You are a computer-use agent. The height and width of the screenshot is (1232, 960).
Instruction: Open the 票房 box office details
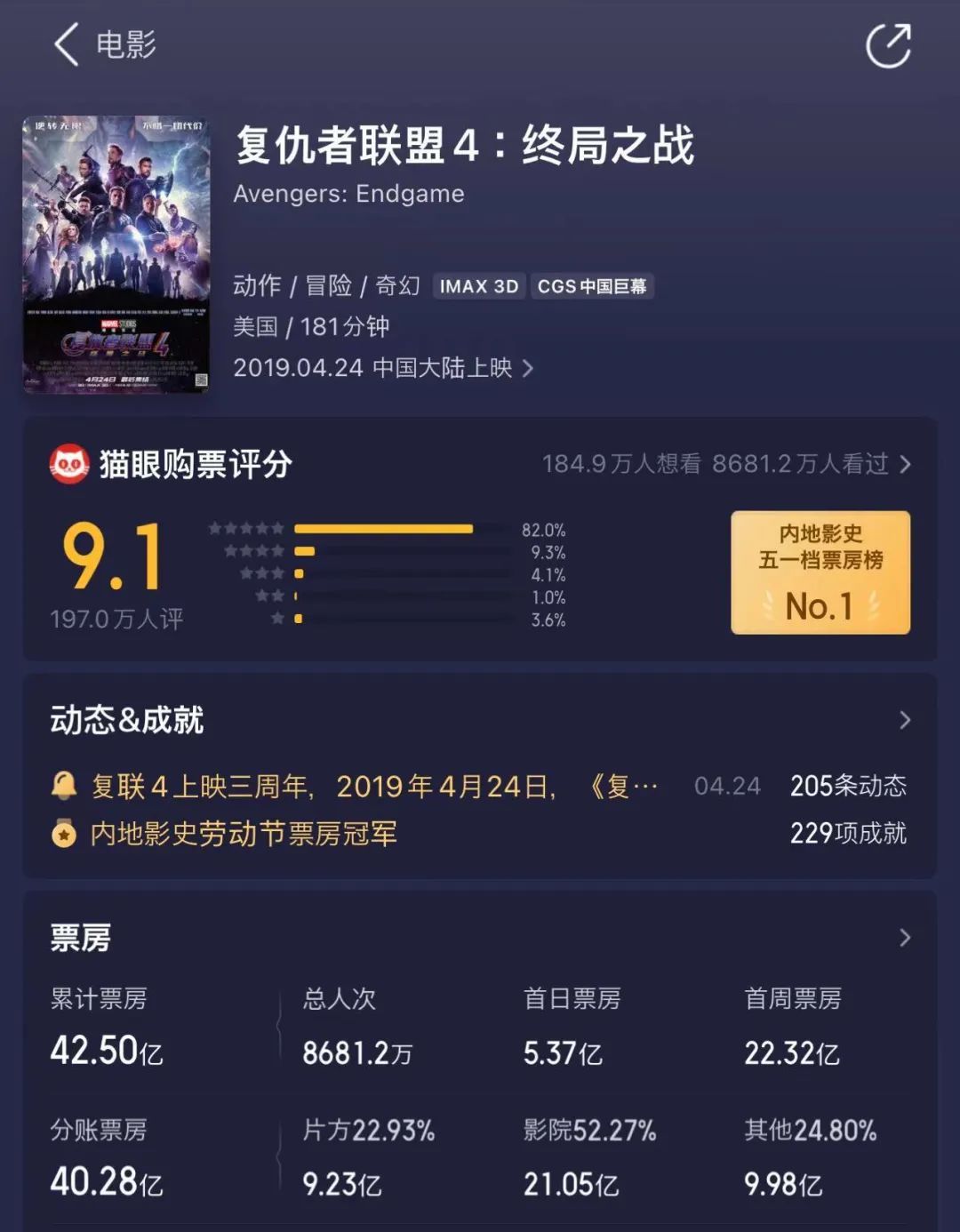(904, 938)
